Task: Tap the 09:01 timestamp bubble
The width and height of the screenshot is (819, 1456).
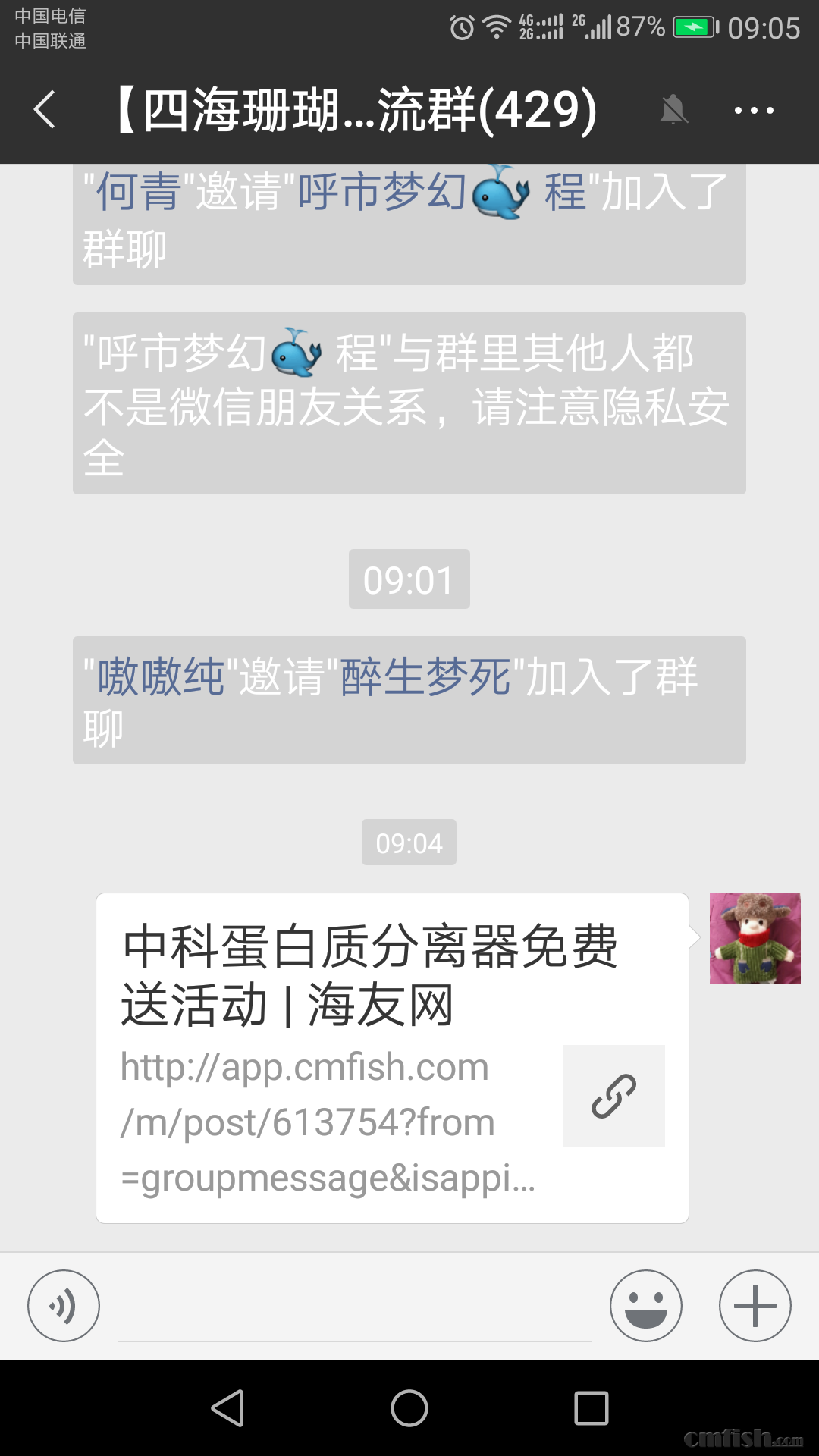Action: tap(409, 579)
